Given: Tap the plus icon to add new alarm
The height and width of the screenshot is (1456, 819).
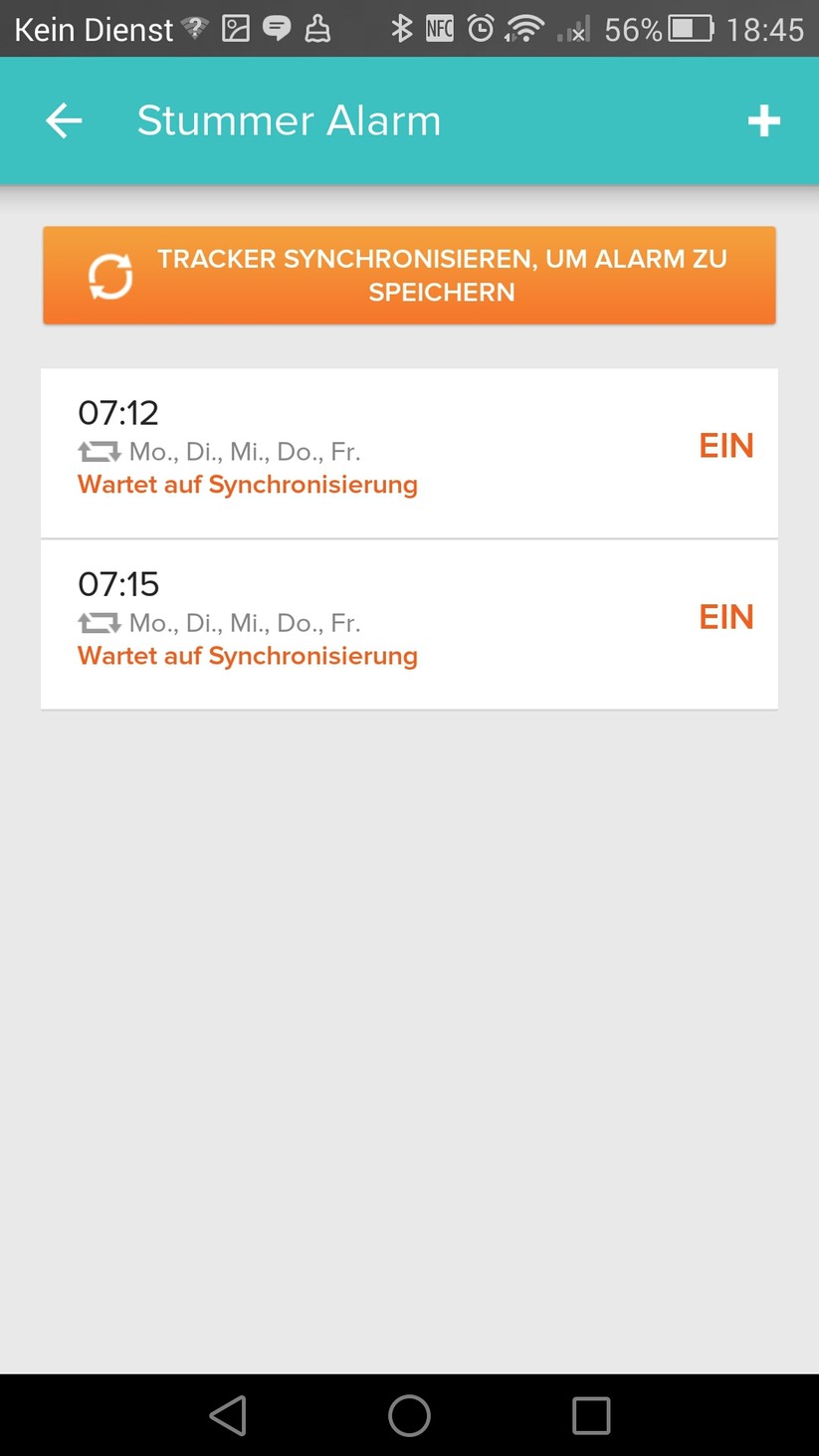Looking at the screenshot, I should coord(763,119).
